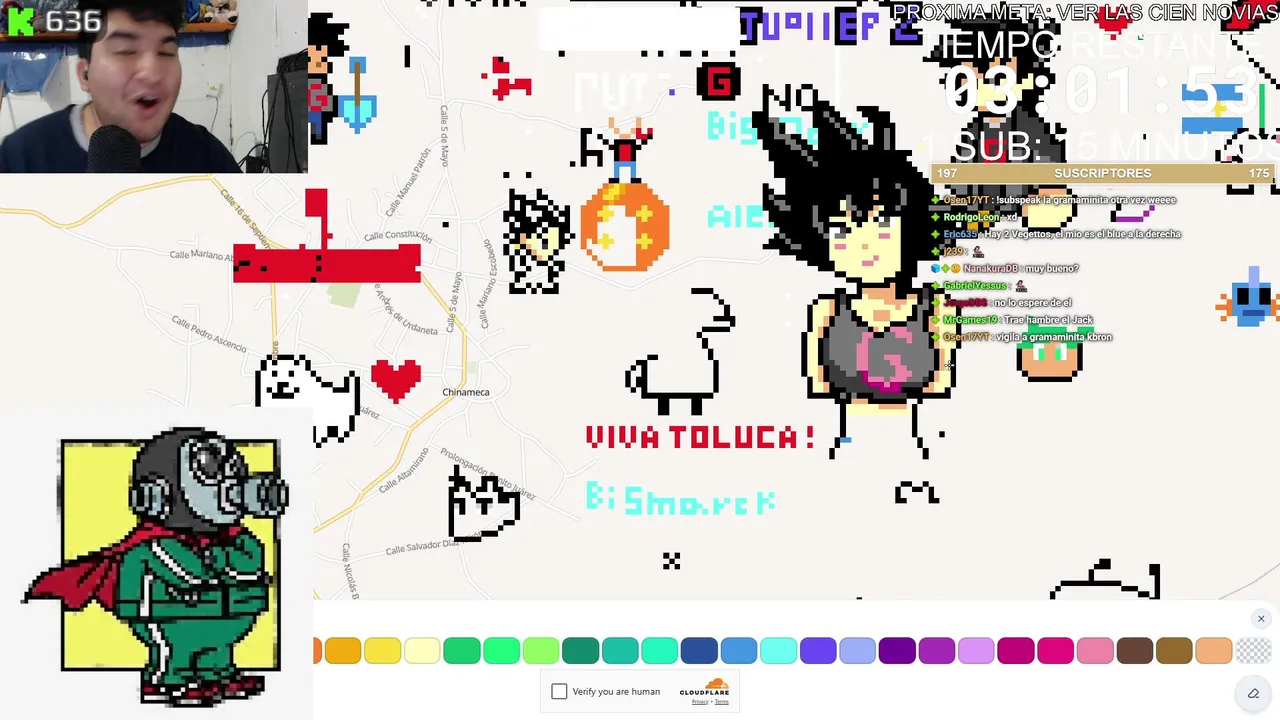Open the Cloudflare Terms link
This screenshot has height=720, width=1280.
pyautogui.click(x=722, y=702)
